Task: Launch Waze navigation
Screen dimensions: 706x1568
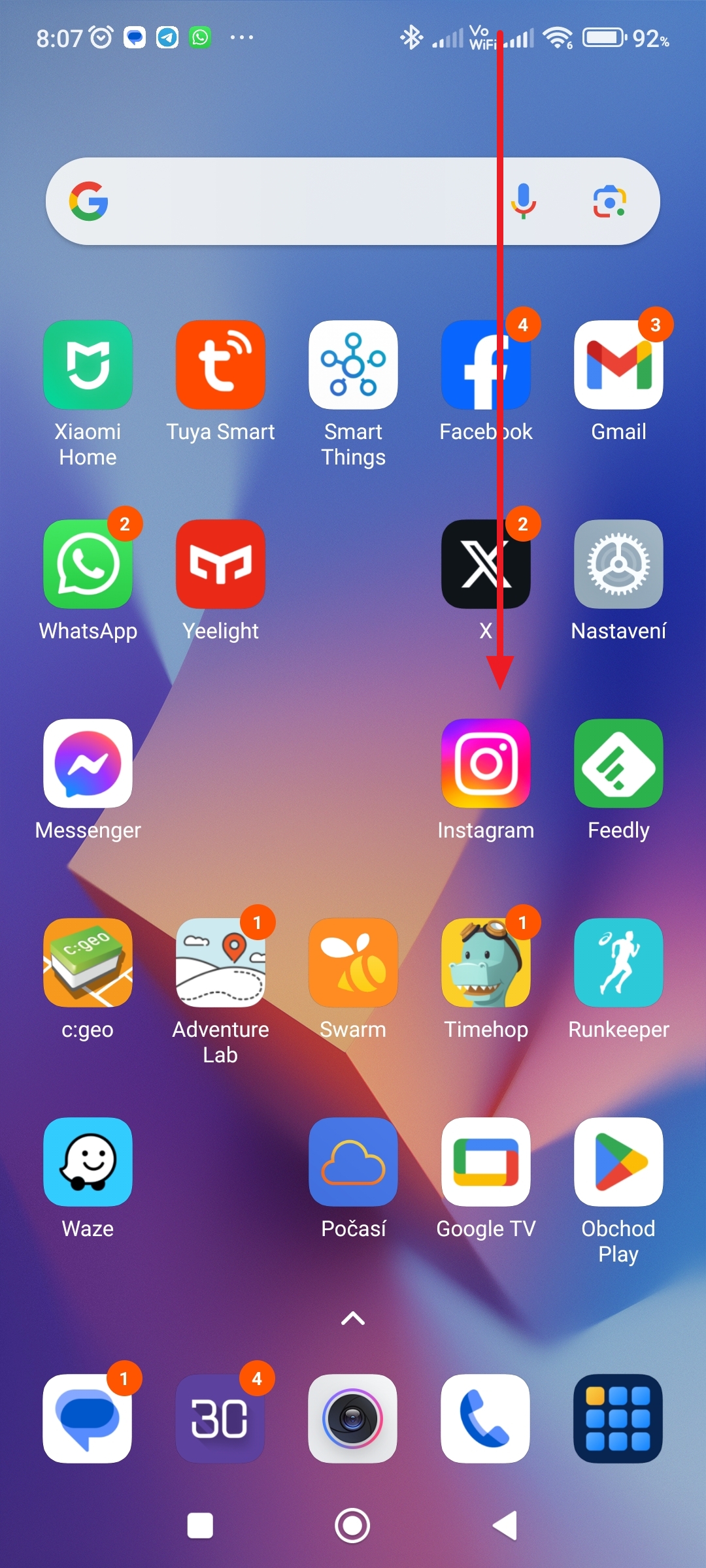Action: click(x=88, y=1162)
